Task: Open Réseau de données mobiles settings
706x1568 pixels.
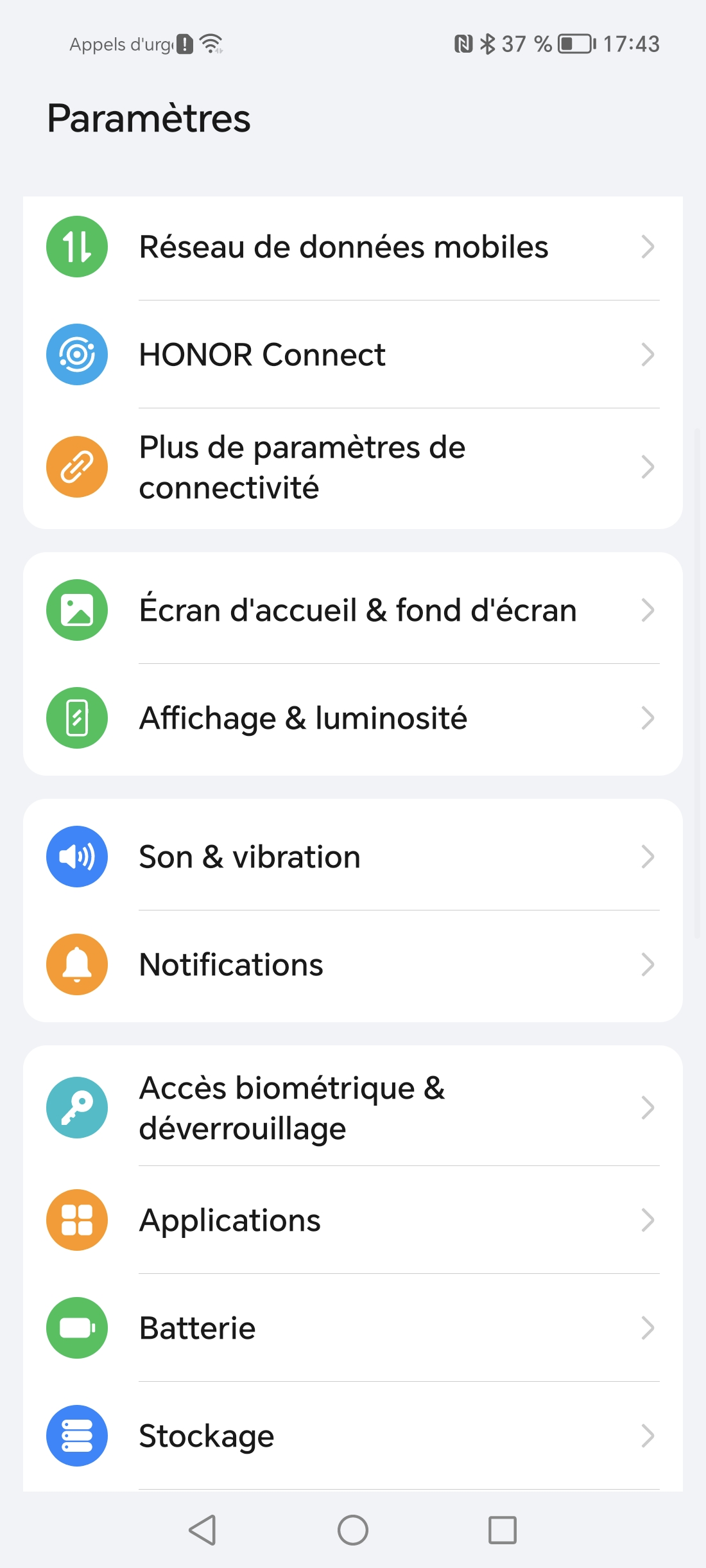Action: pos(343,247)
